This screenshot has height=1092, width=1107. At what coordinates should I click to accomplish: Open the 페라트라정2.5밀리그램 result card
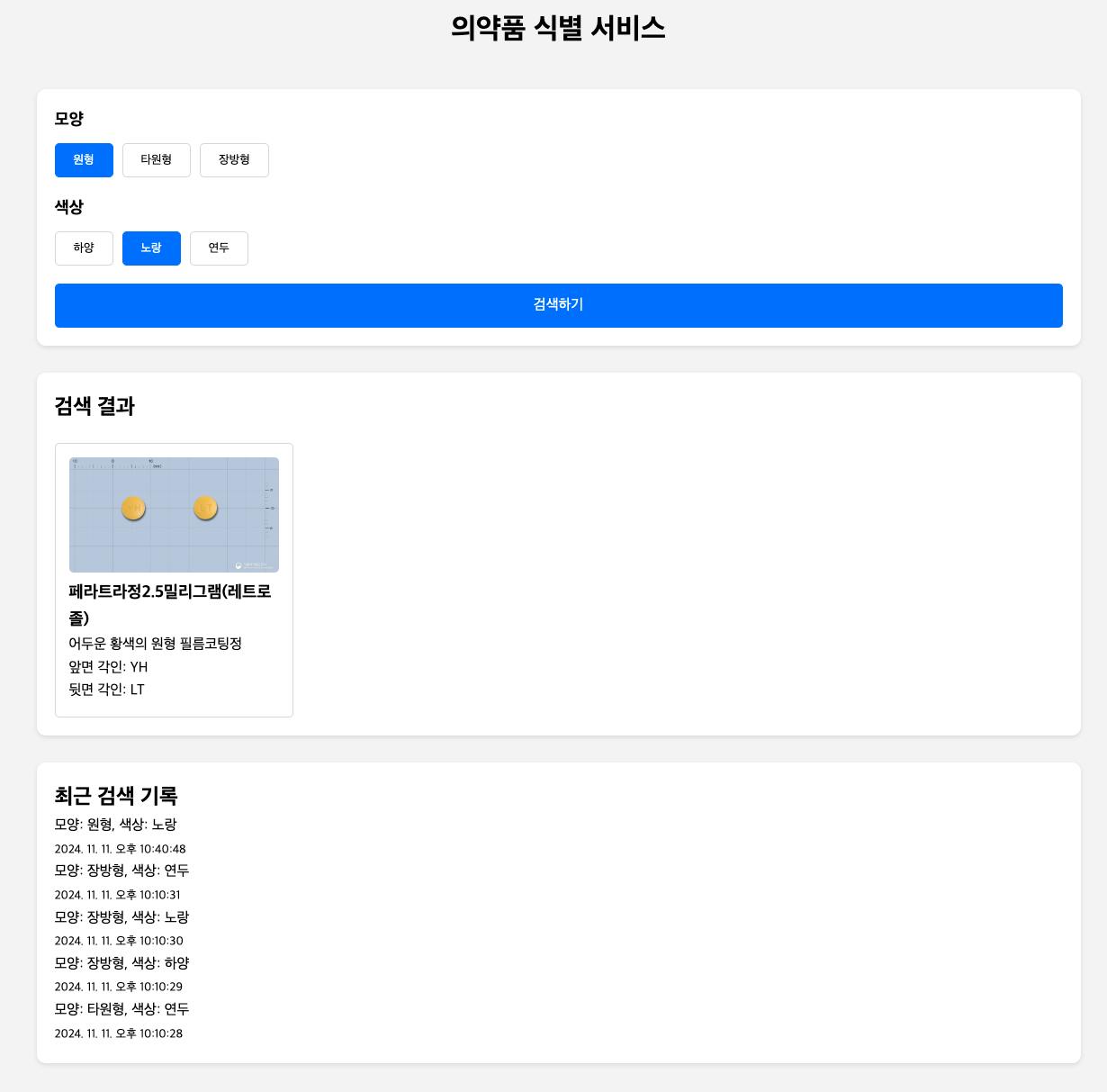(x=174, y=580)
